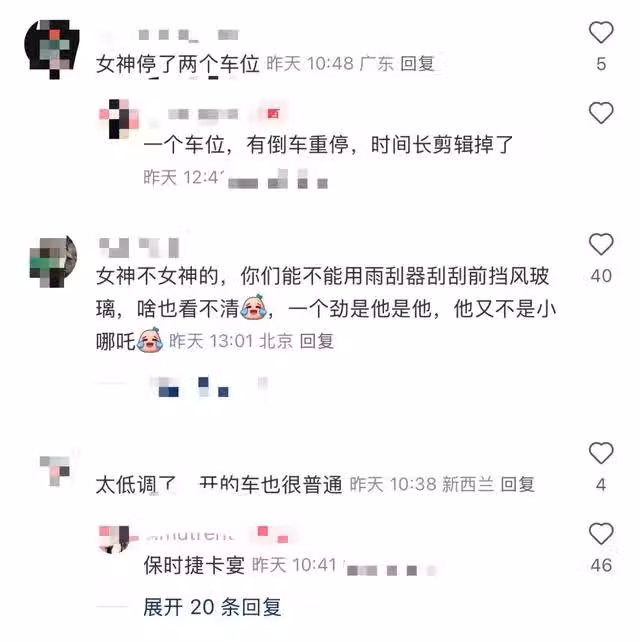Like the reply 一个车位，有倒车重停
The width and height of the screenshot is (640, 642).
(601, 113)
